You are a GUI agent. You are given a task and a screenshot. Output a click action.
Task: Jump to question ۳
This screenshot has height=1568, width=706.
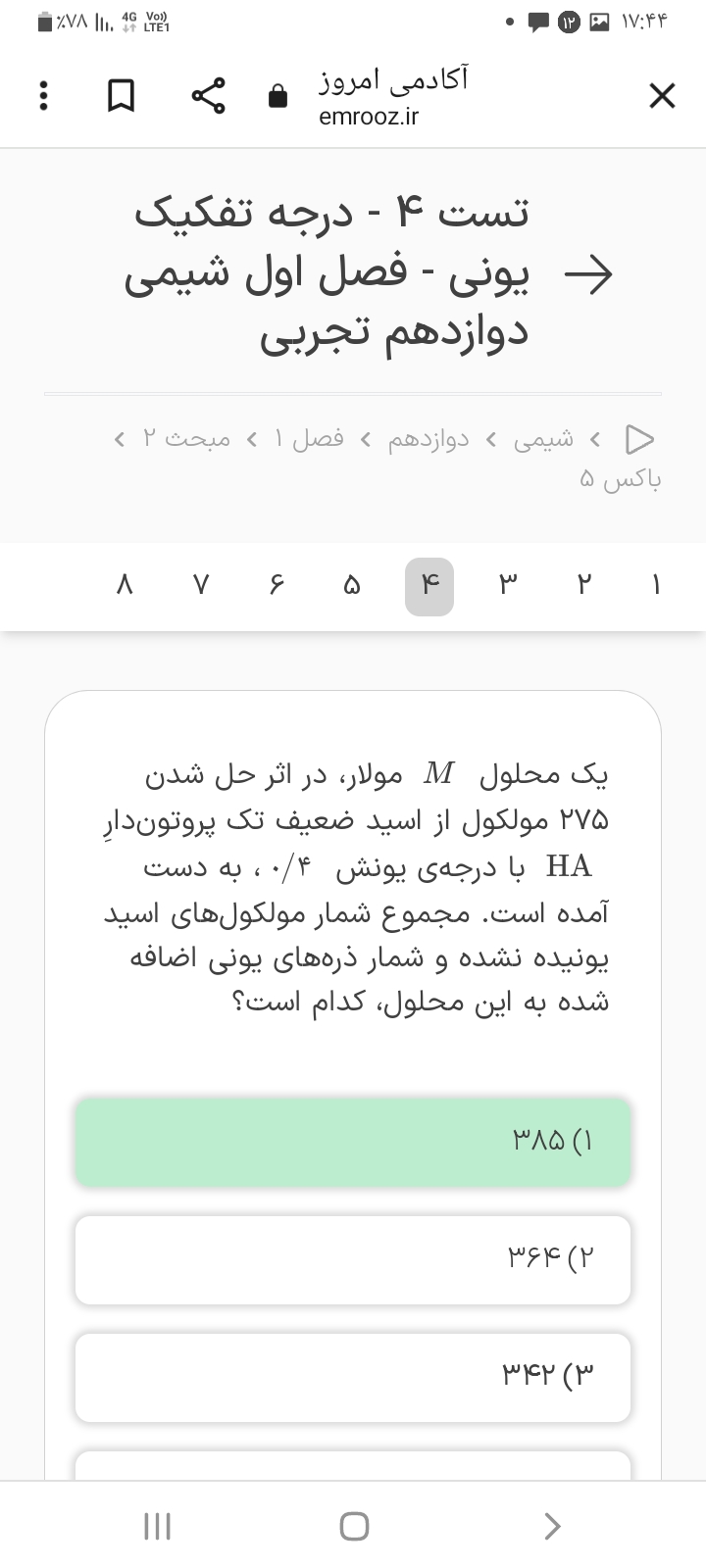pos(507,586)
